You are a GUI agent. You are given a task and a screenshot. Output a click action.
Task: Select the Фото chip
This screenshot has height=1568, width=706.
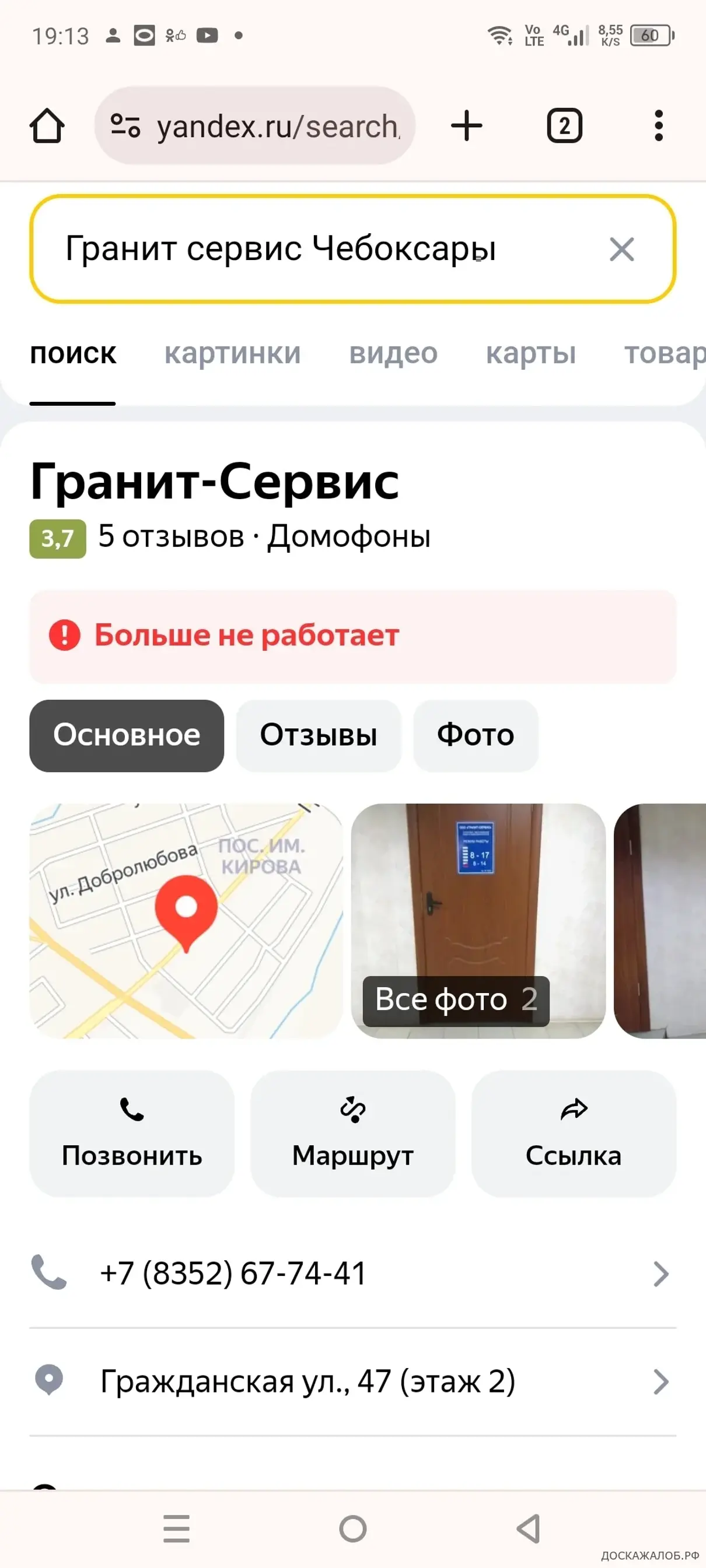476,735
